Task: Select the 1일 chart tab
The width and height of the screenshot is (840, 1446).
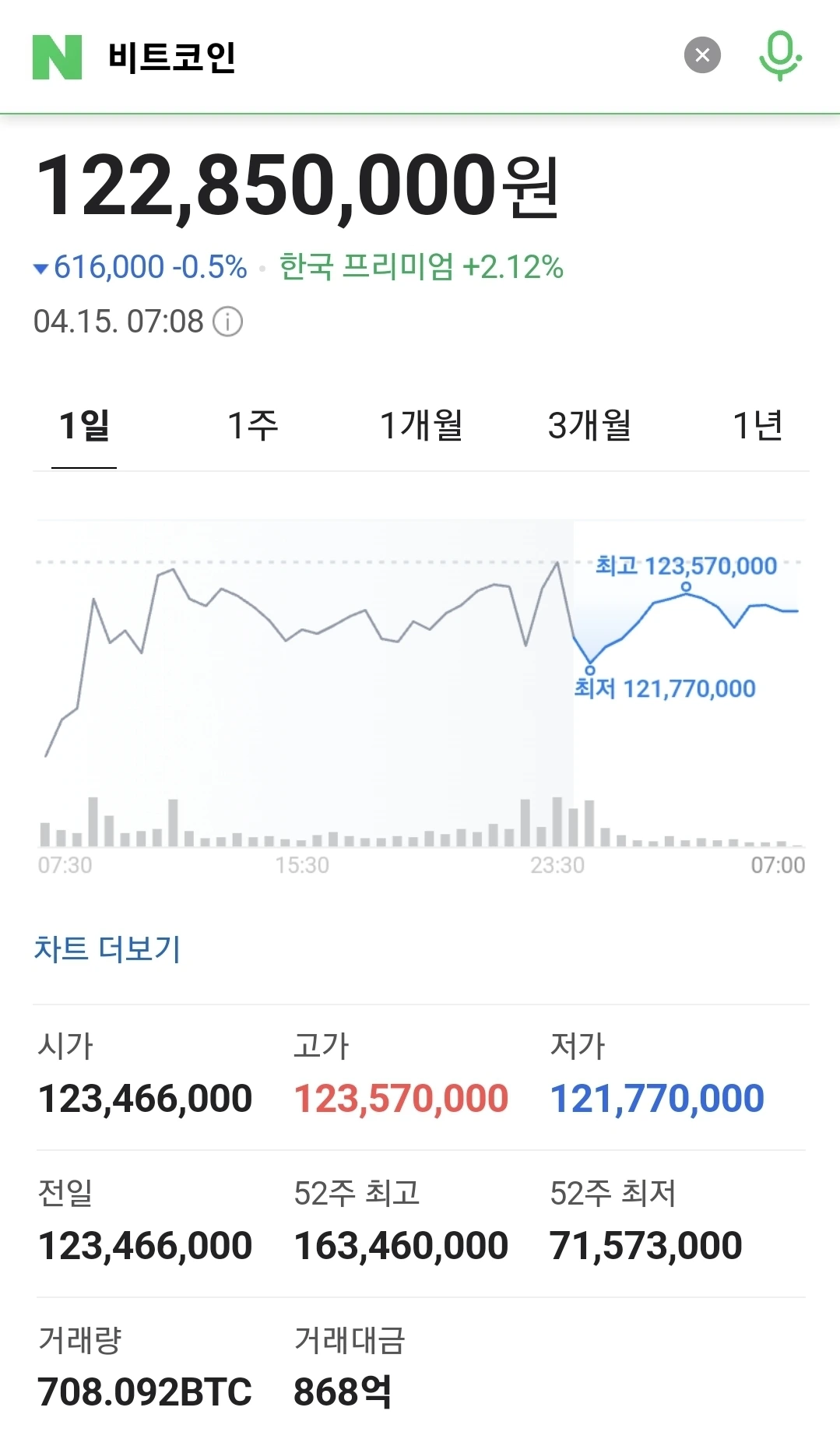Action: pos(84,426)
